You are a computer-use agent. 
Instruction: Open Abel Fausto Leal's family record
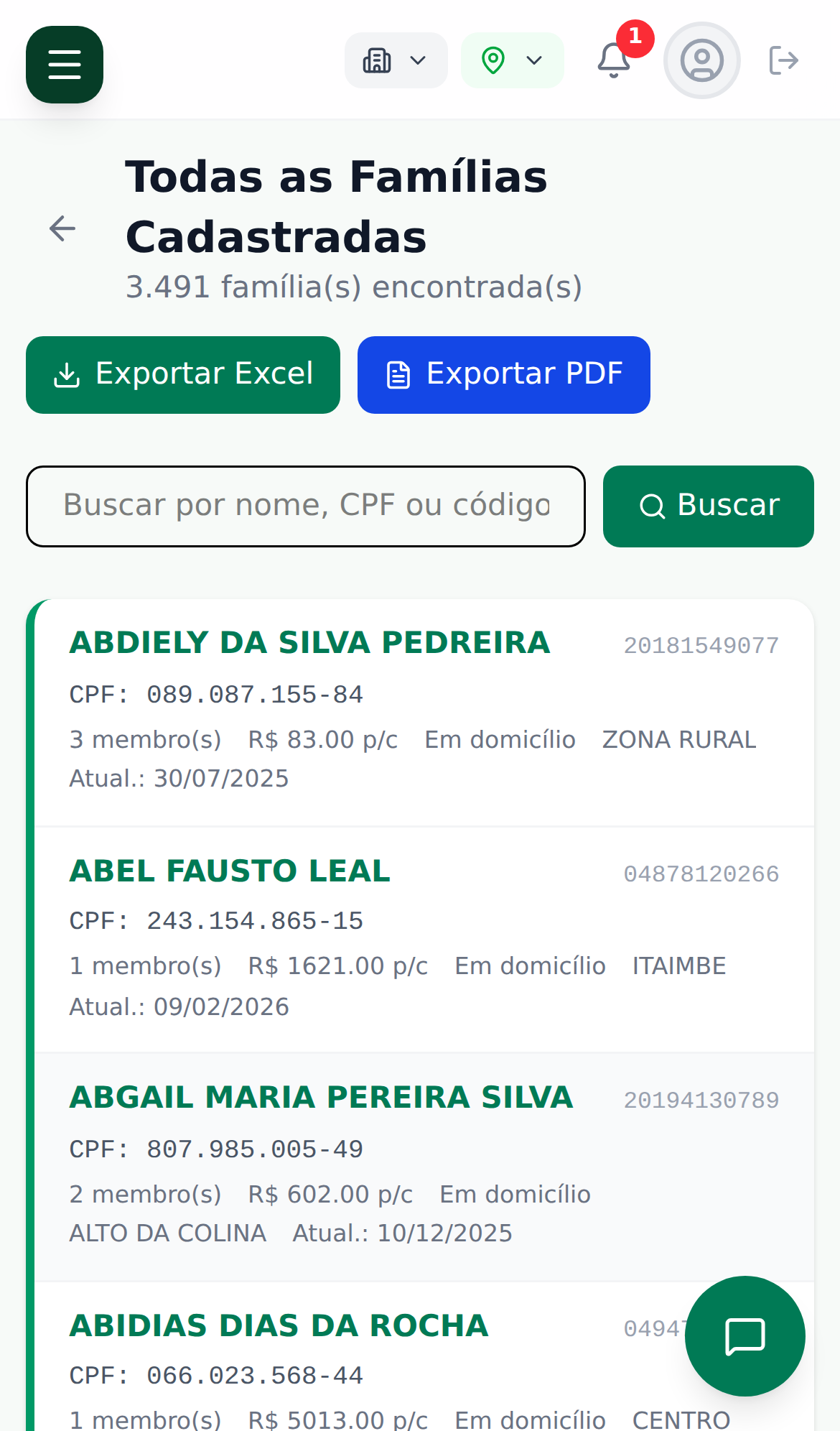tap(230, 871)
